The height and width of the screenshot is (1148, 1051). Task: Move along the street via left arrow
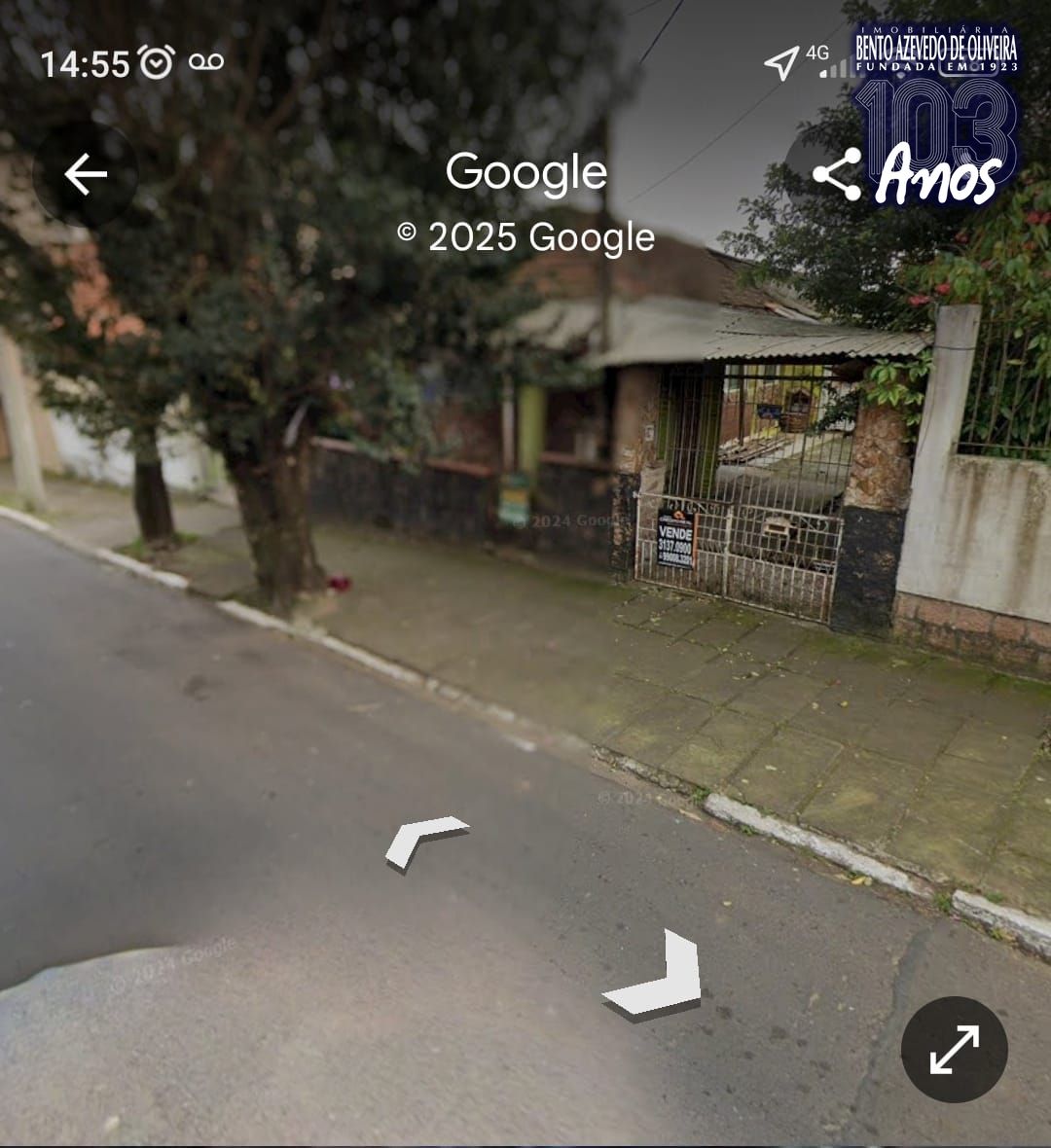[425, 843]
